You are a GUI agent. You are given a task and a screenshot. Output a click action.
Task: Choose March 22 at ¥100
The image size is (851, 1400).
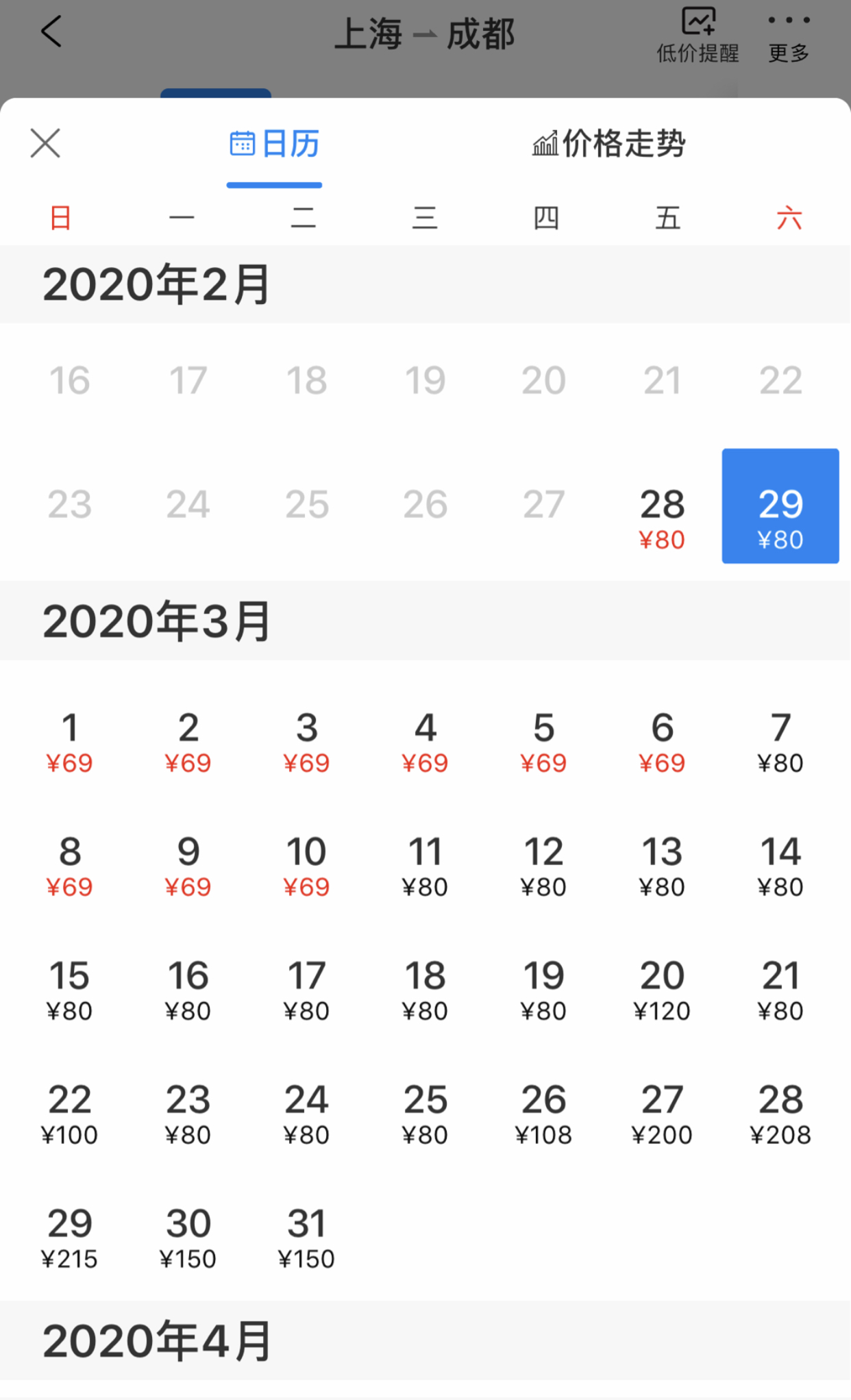click(69, 1114)
